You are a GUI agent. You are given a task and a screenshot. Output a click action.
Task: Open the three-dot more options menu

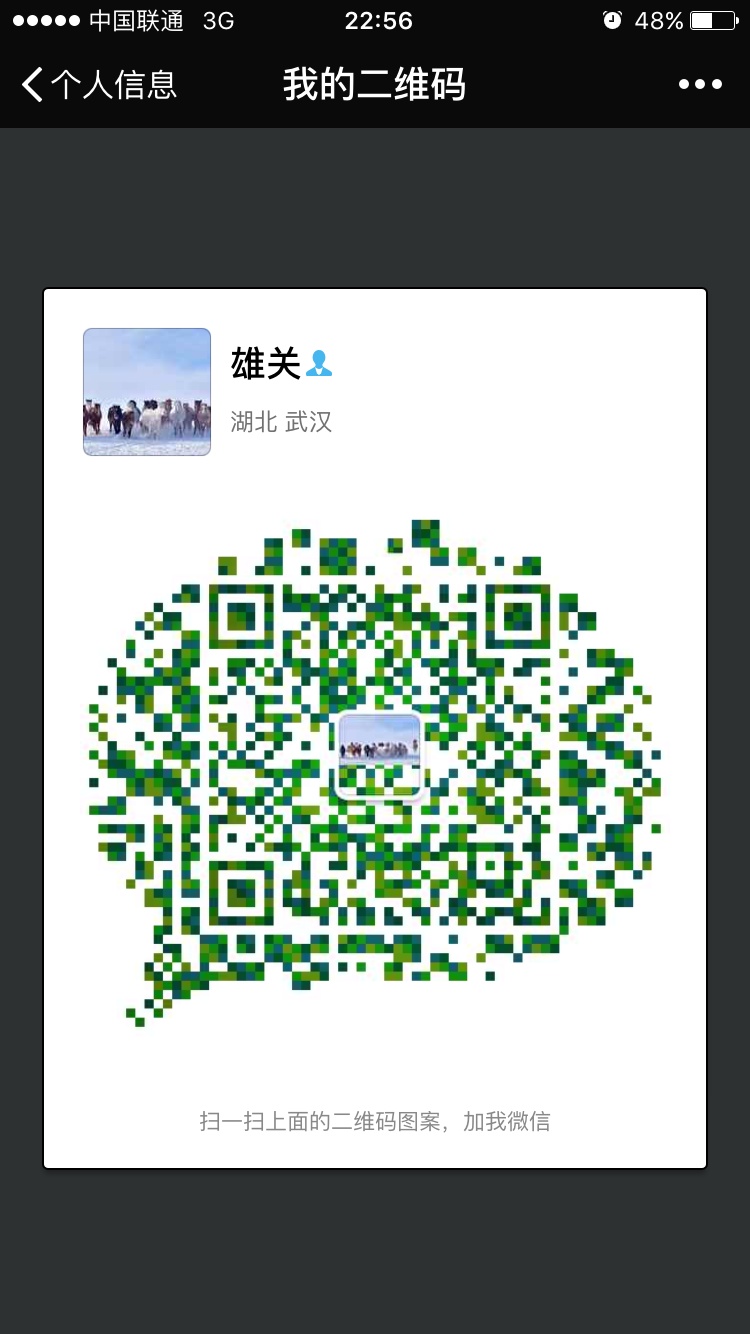pos(700,85)
